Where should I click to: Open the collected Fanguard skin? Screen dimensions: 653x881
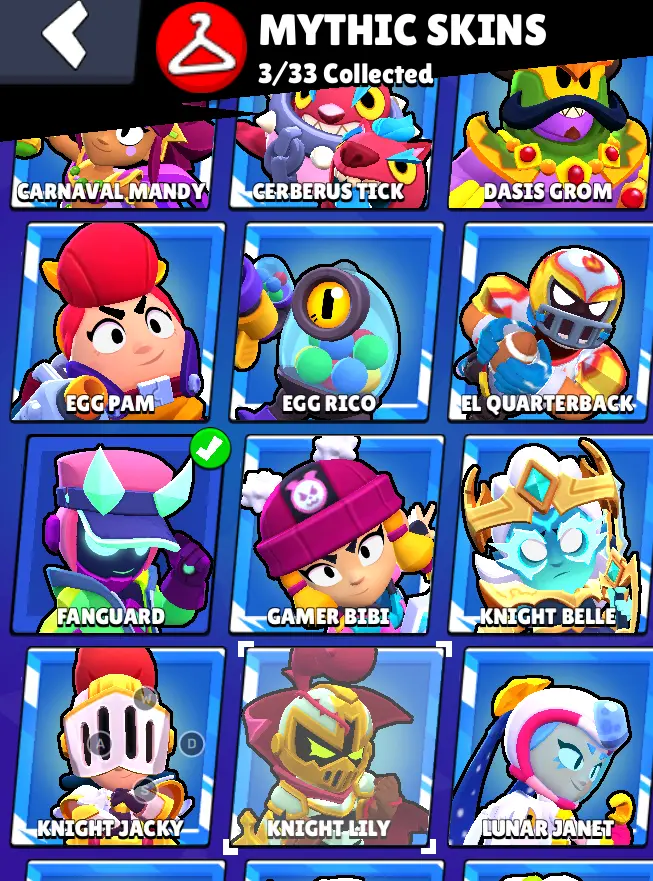[x=115, y=535]
